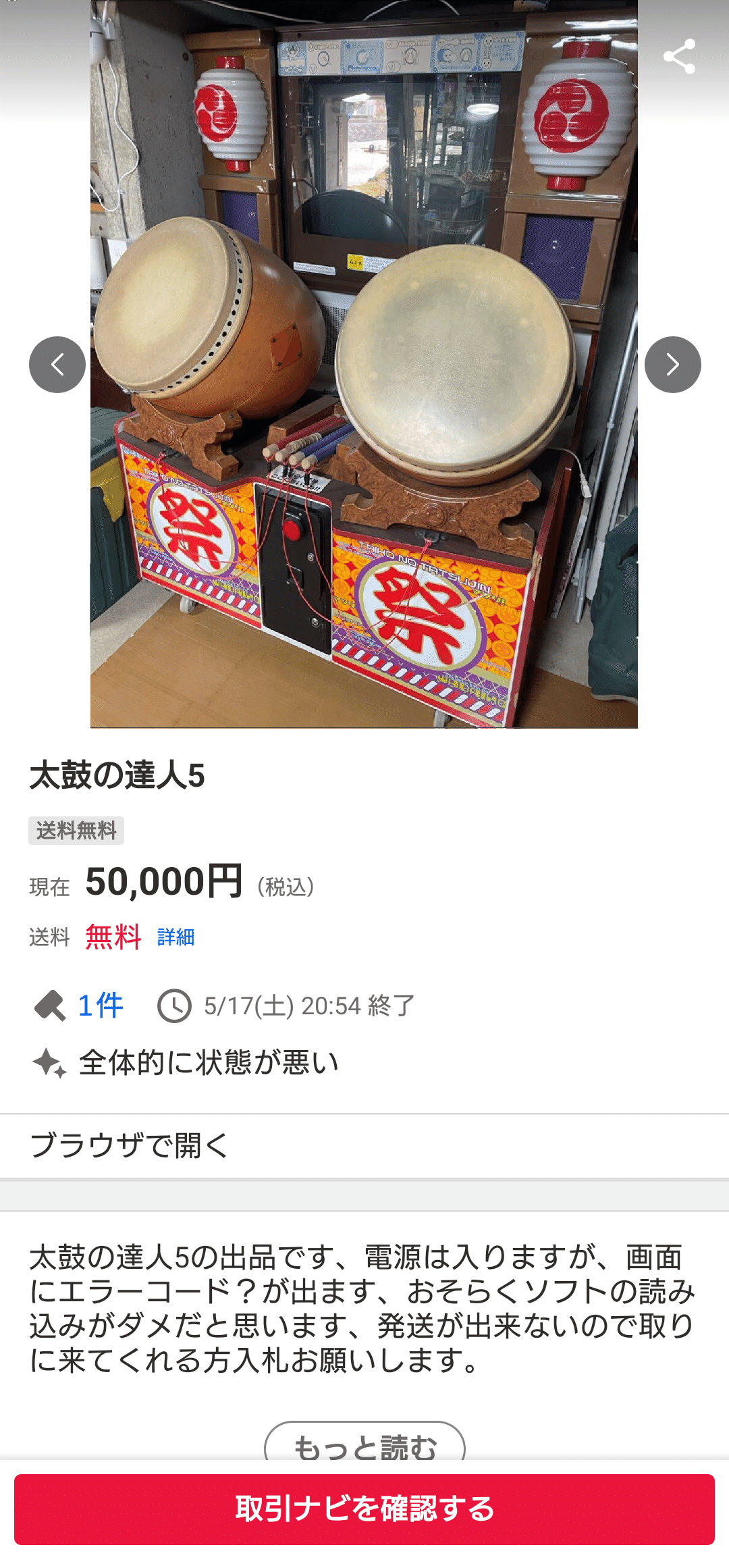Click the right arrow to see next photo
This screenshot has width=729, height=1568.
pos(672,365)
